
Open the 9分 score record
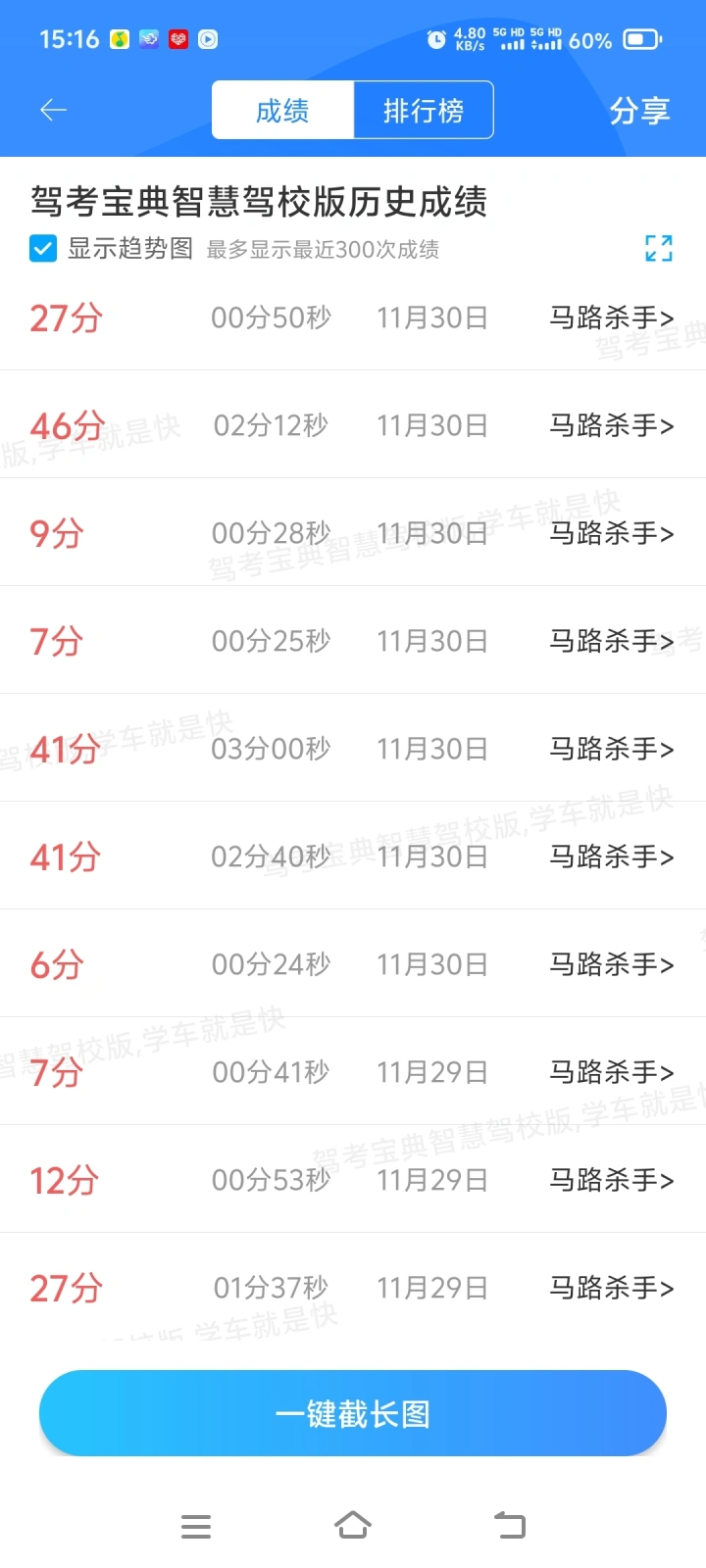353,532
